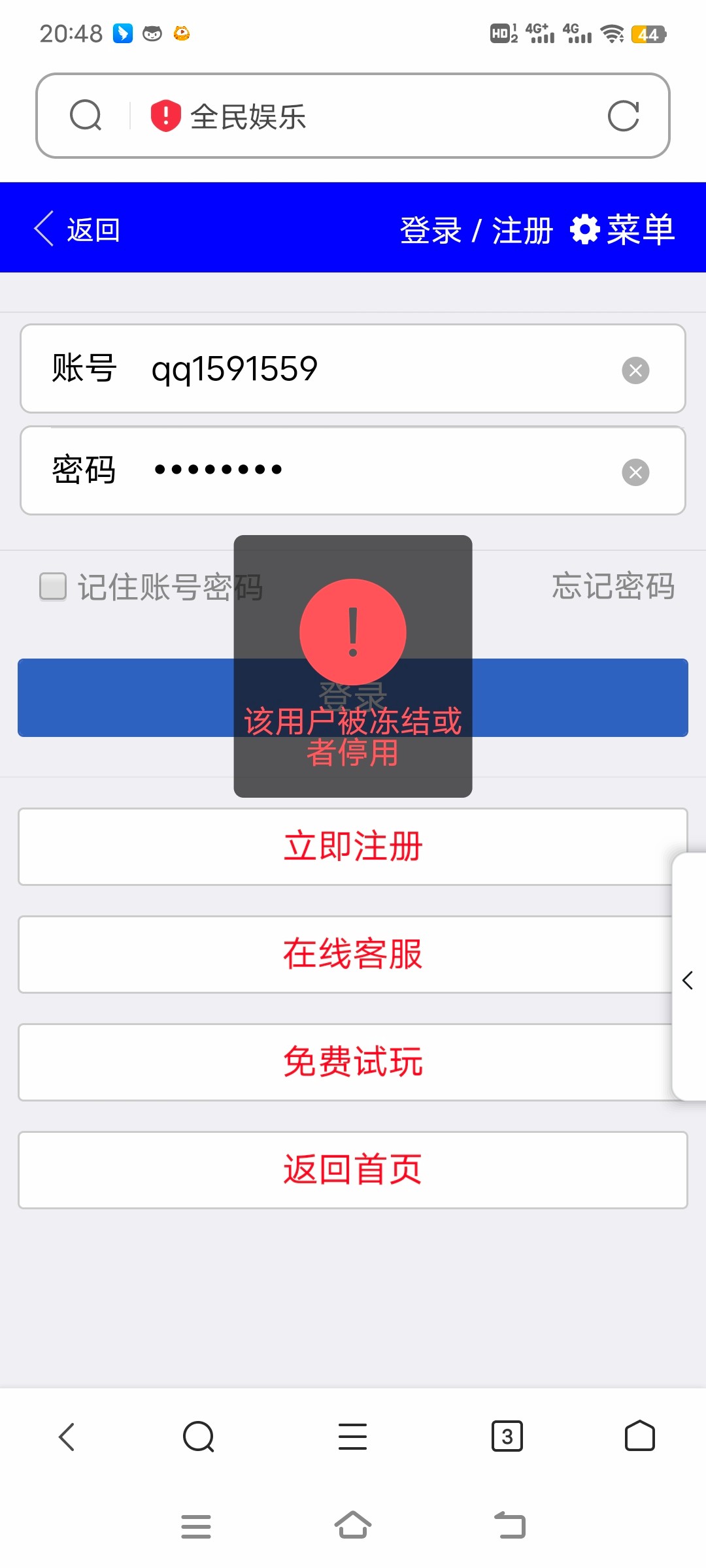Check the 记住账号密码 checkbox
The image size is (706, 1568).
pos(53,586)
